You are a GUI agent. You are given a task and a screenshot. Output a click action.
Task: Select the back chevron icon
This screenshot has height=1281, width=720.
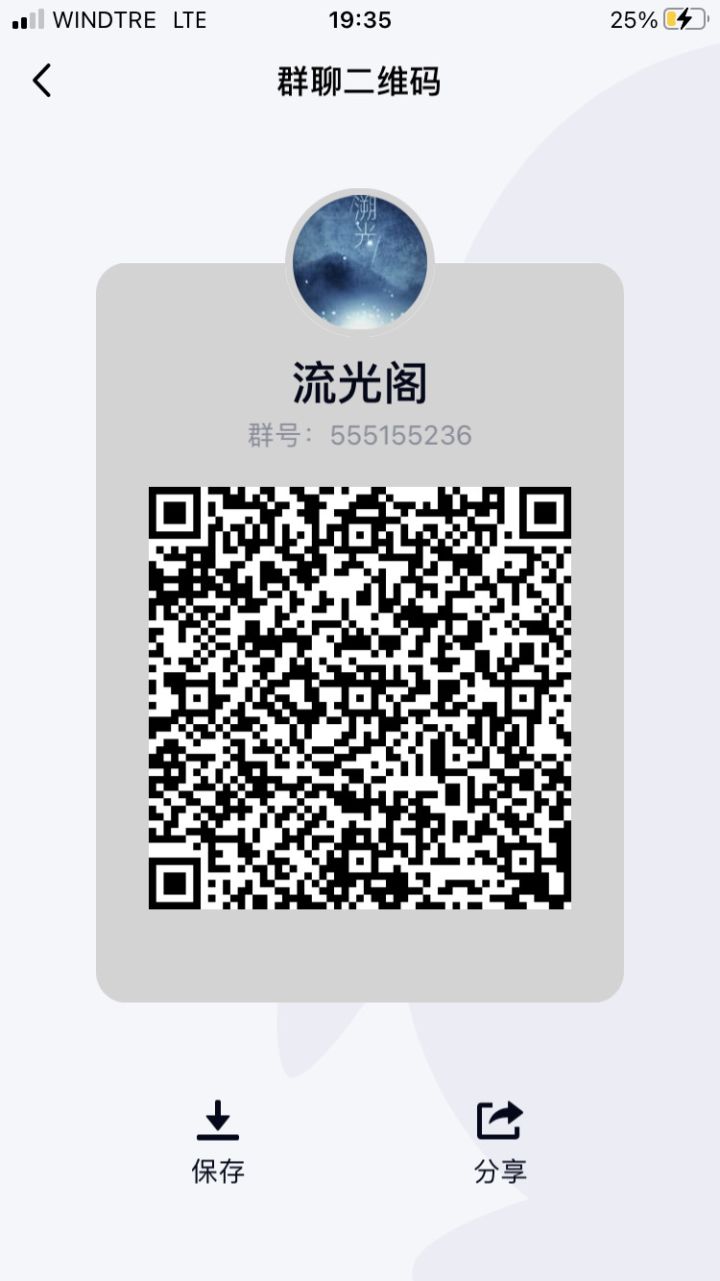pyautogui.click(x=42, y=80)
